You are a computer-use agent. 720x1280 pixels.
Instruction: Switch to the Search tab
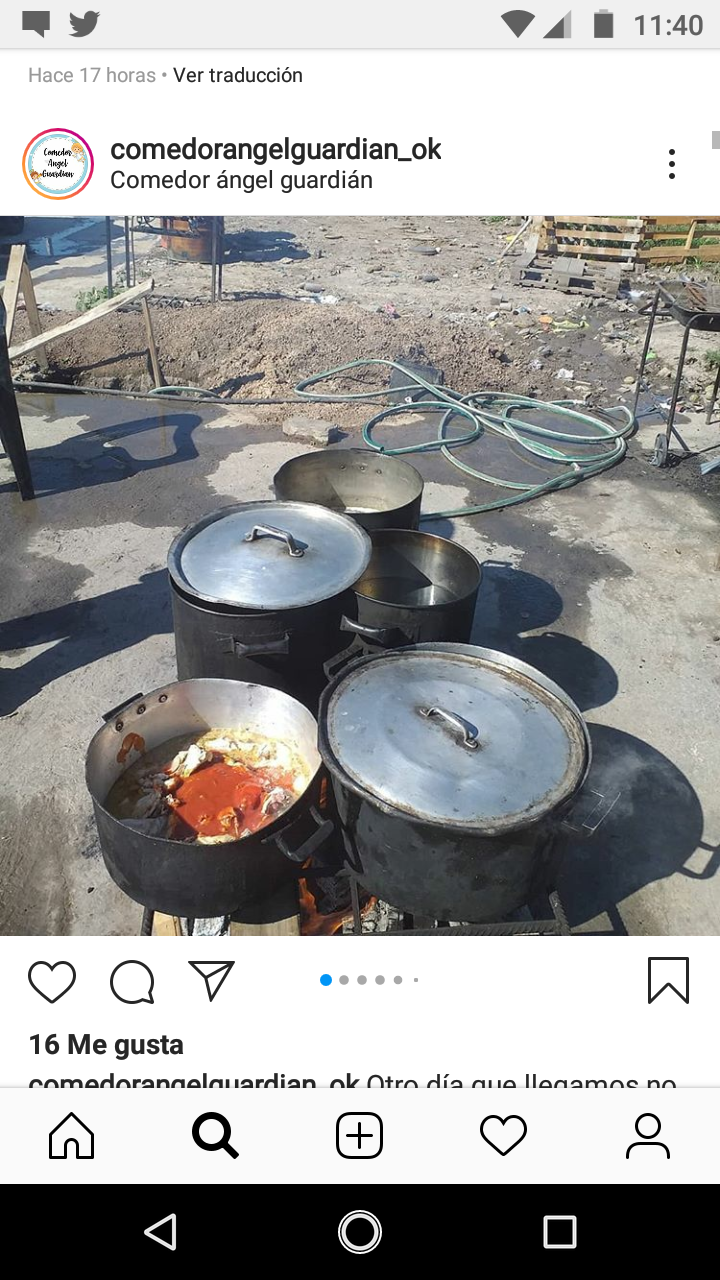(215, 1136)
